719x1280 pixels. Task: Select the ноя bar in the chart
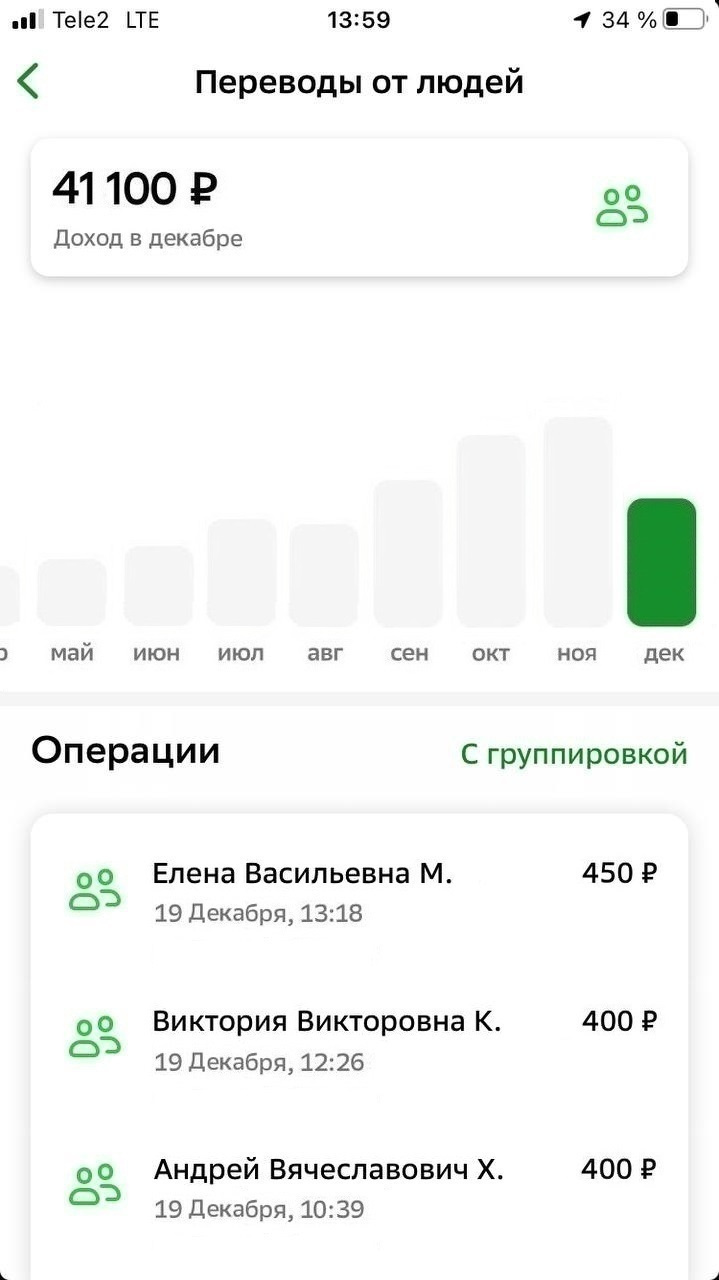pyautogui.click(x=577, y=522)
